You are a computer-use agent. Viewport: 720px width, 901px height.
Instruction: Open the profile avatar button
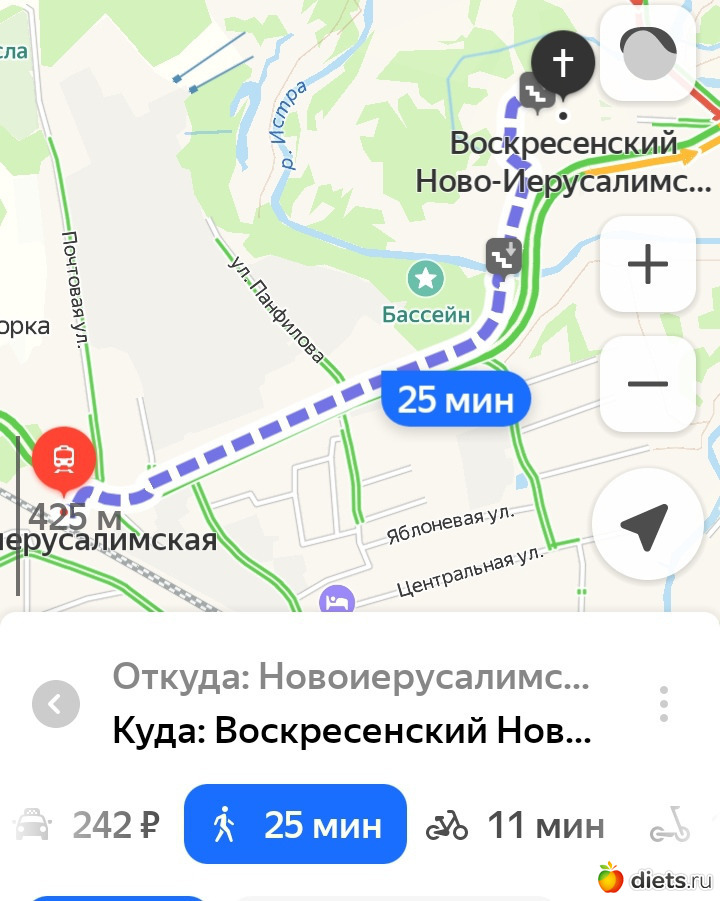649,53
